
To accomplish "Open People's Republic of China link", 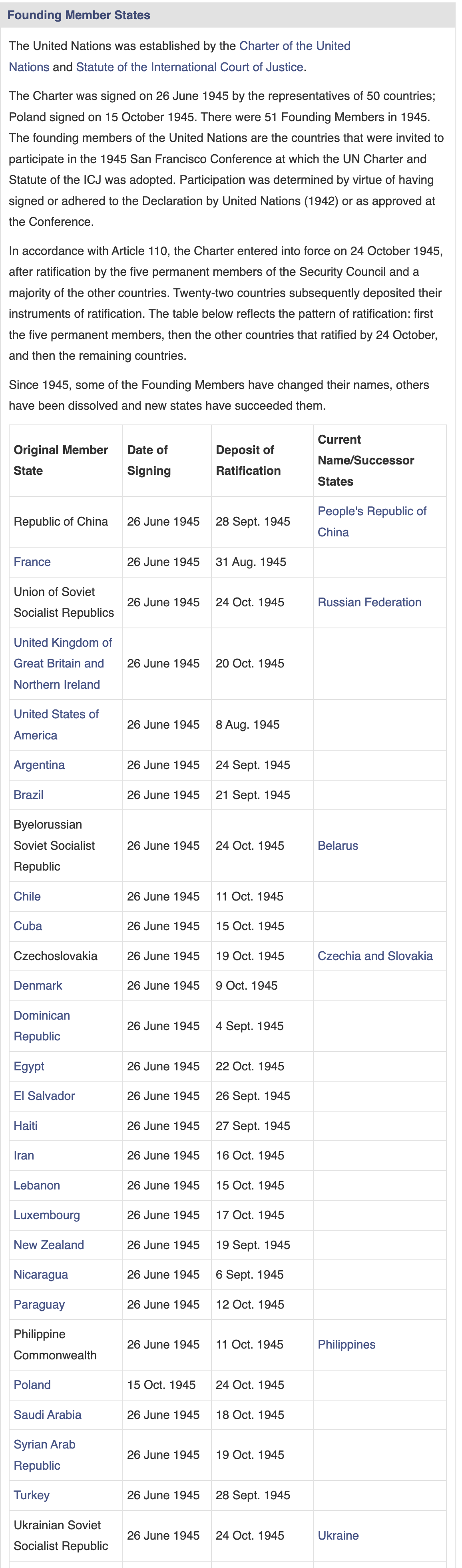I will [371, 511].
